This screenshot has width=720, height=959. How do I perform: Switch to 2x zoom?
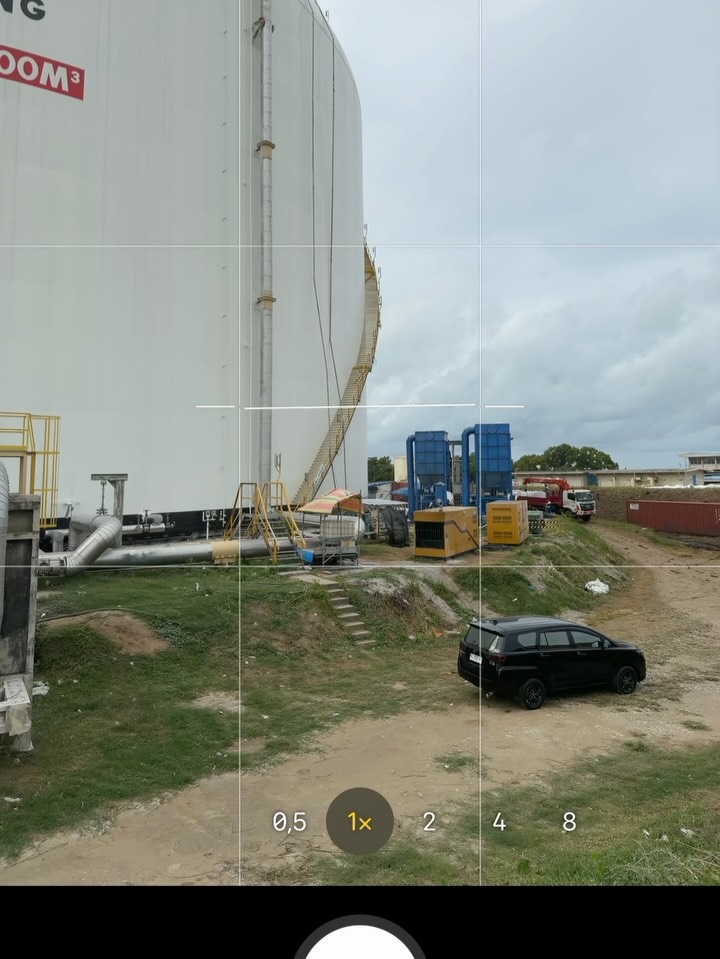(x=429, y=822)
